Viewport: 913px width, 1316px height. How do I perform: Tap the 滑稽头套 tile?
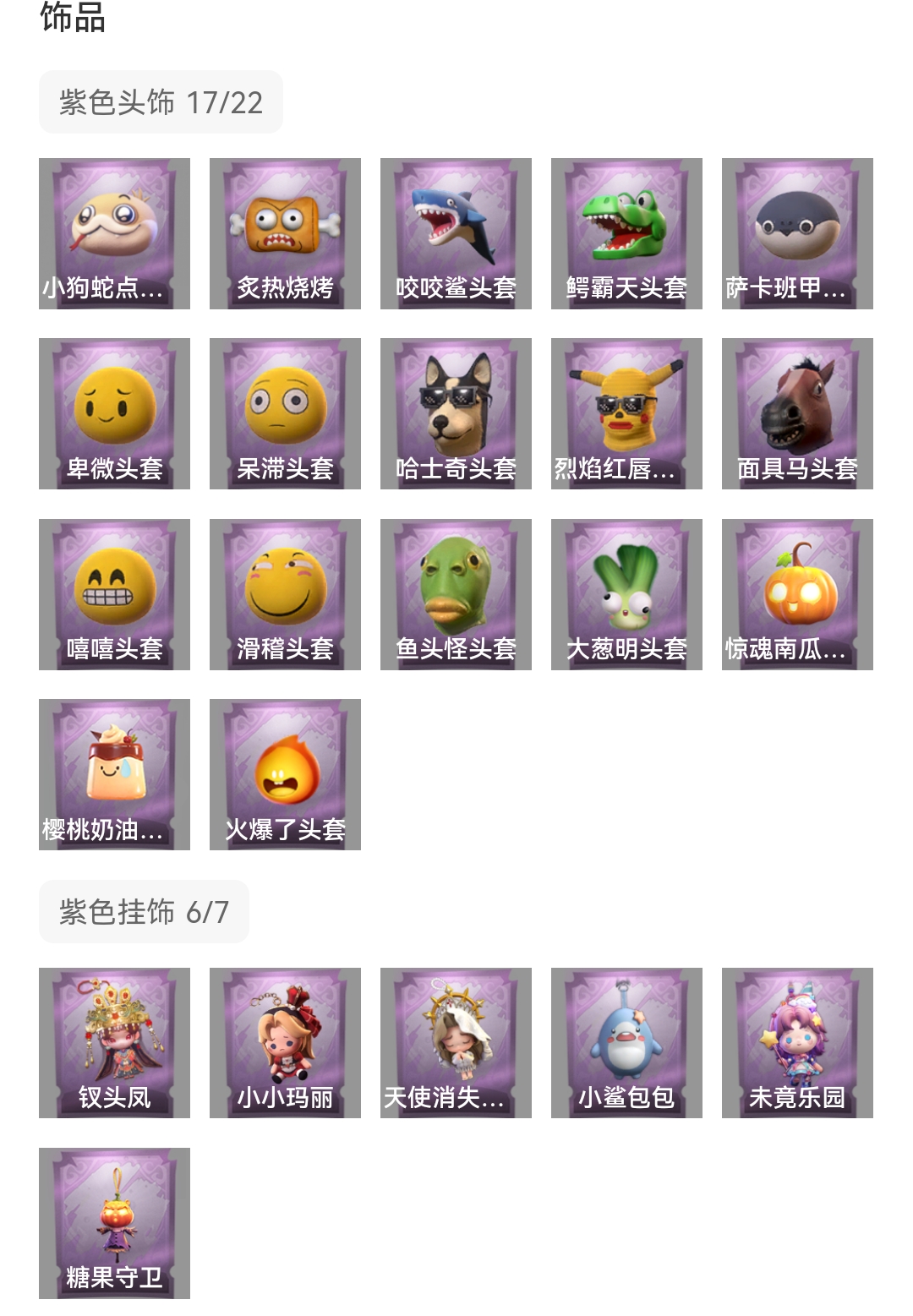285,594
